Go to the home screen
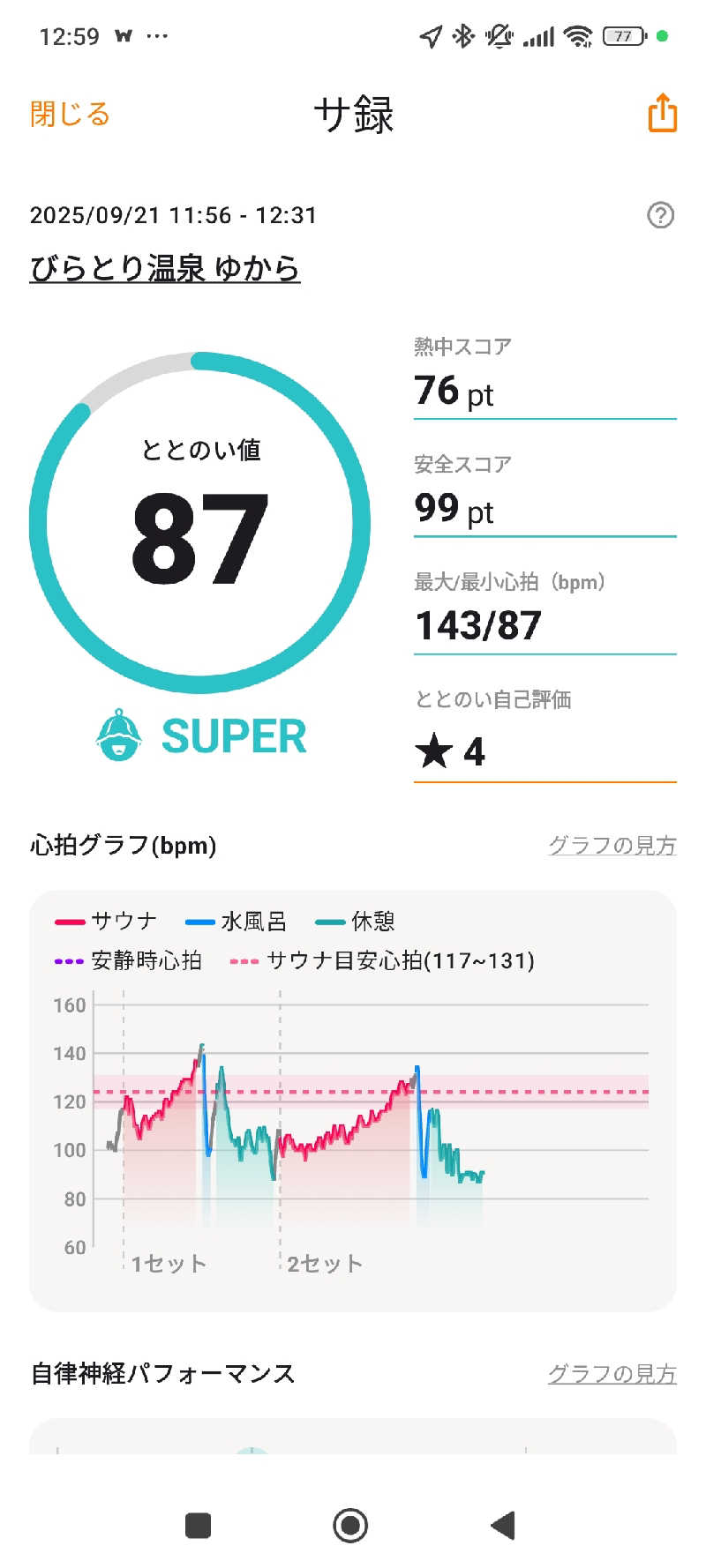 tap(350, 1525)
